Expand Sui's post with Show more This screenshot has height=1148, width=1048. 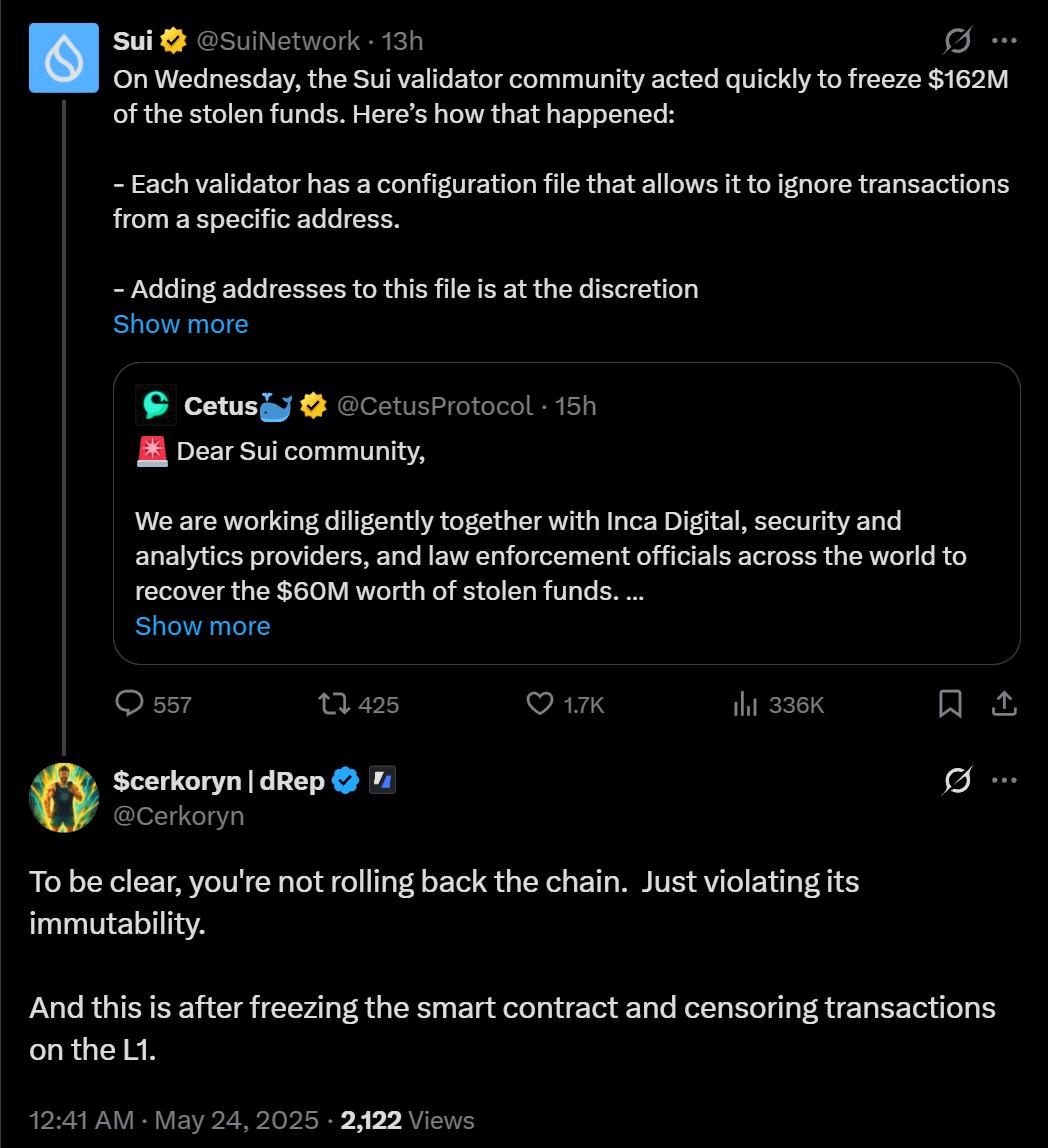pyautogui.click(x=180, y=324)
